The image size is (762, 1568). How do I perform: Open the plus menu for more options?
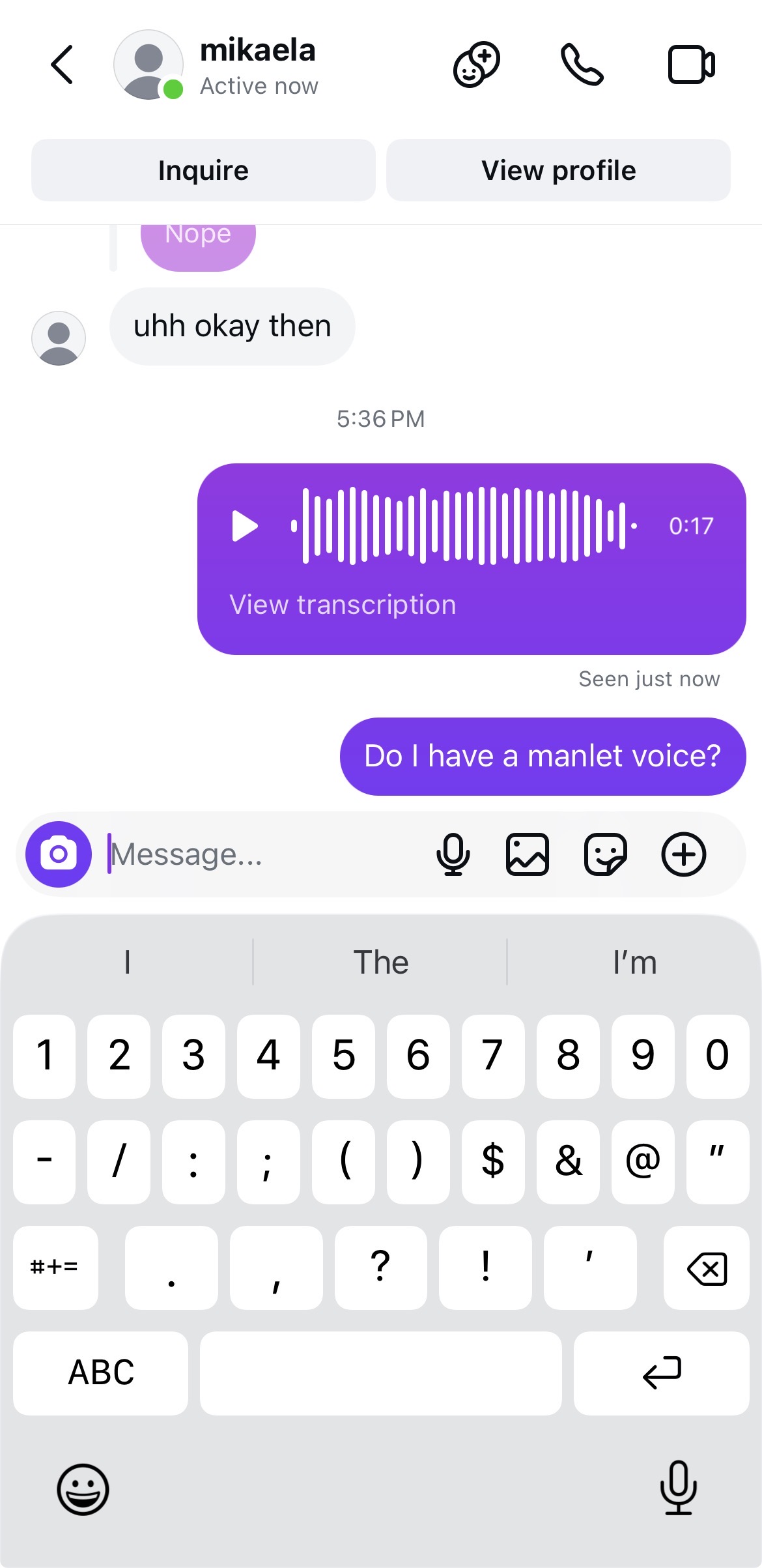pos(684,854)
